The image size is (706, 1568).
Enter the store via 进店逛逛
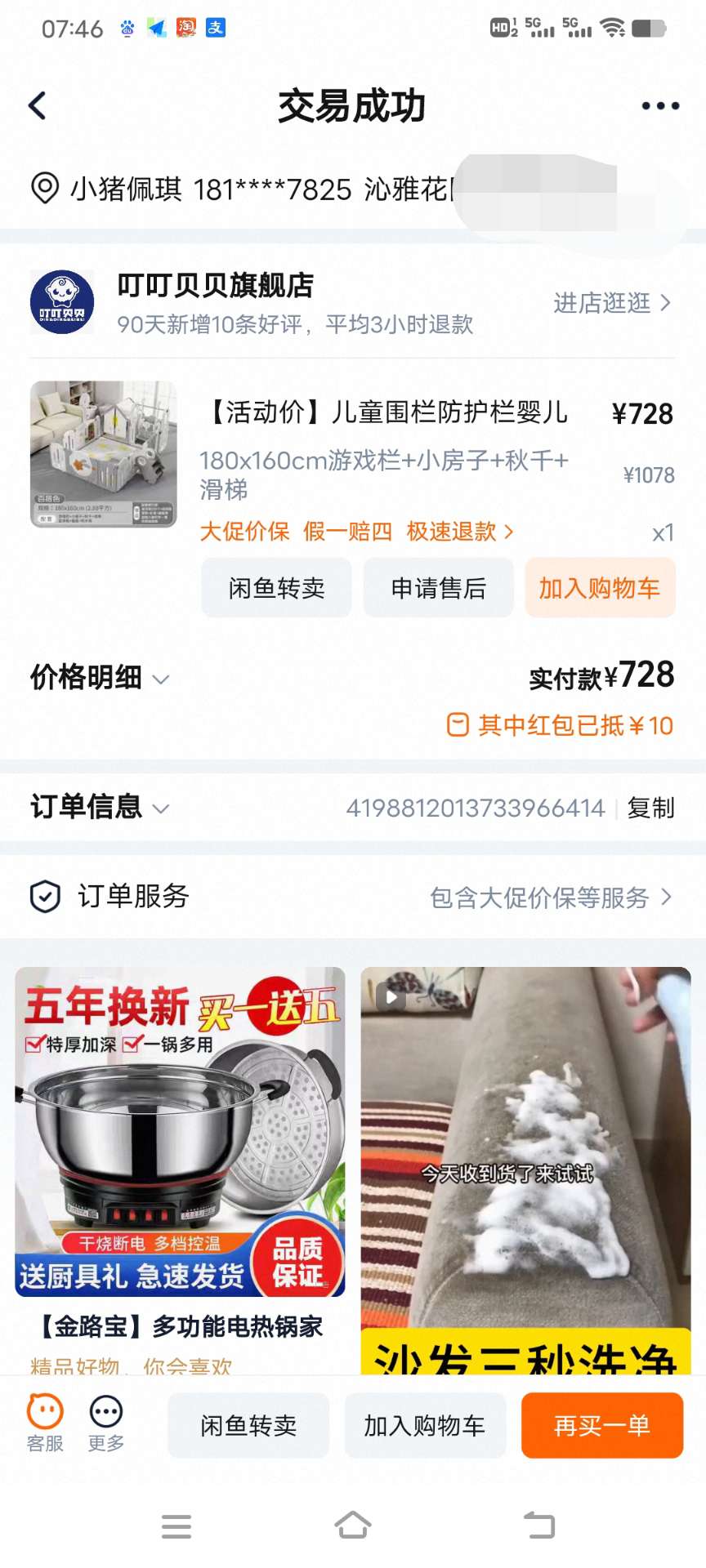611,303
